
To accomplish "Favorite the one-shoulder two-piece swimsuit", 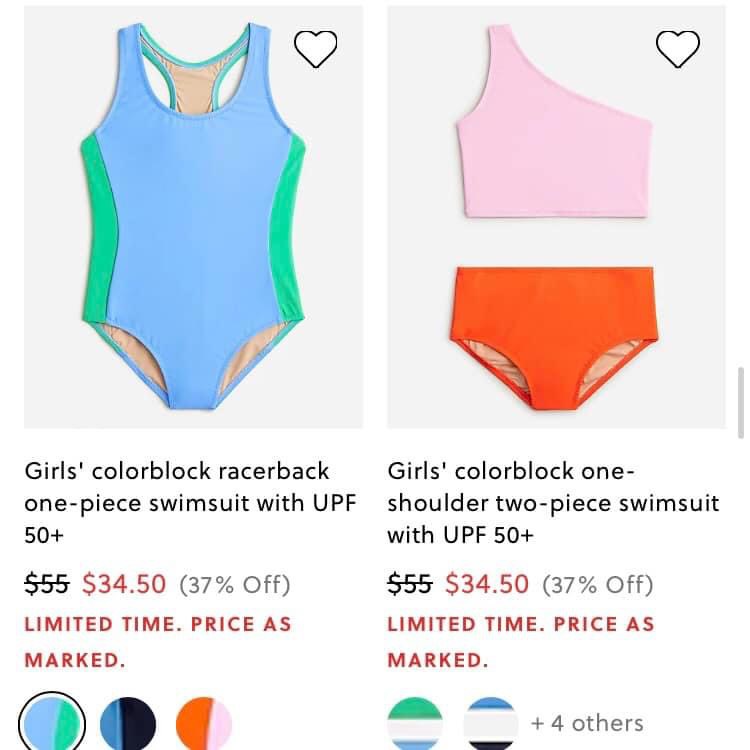I will point(678,48).
